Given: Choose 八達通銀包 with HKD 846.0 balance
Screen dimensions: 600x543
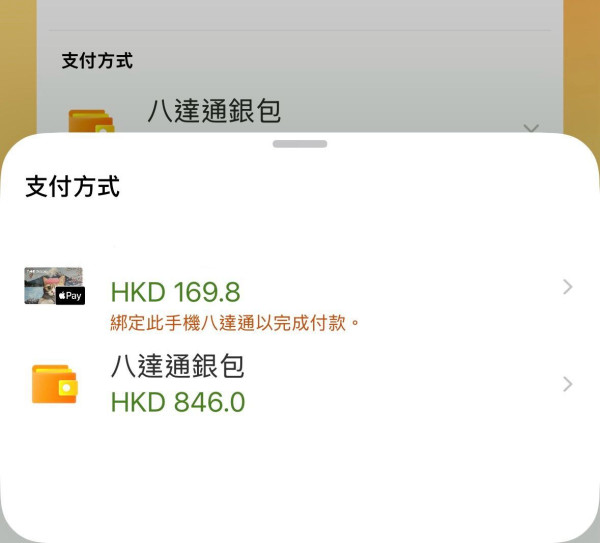Looking at the screenshot, I should click(x=300, y=384).
